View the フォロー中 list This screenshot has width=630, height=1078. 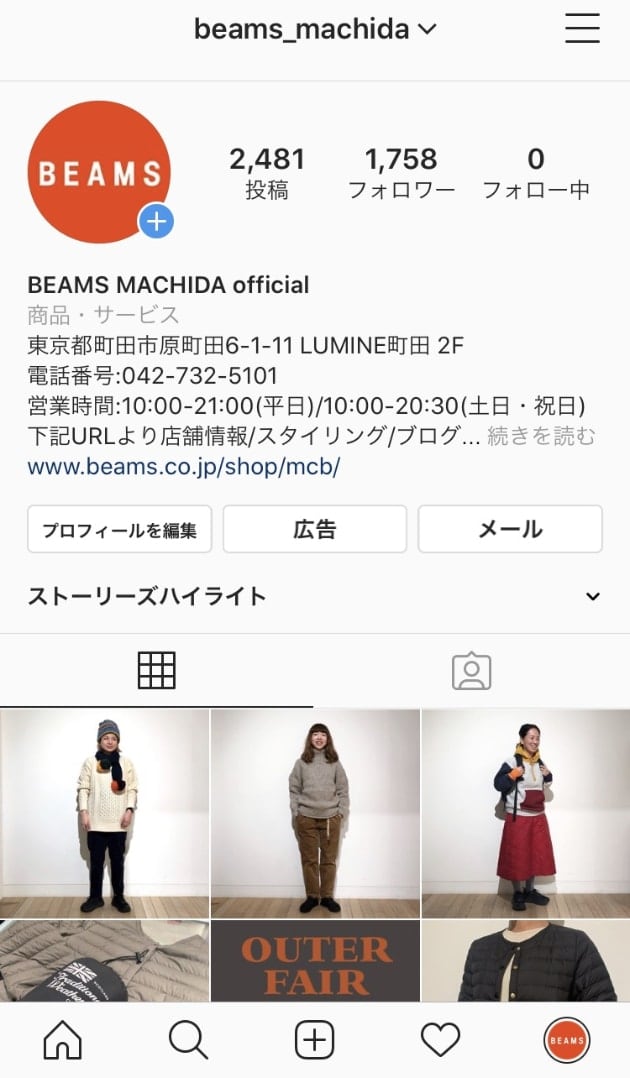pyautogui.click(x=536, y=172)
